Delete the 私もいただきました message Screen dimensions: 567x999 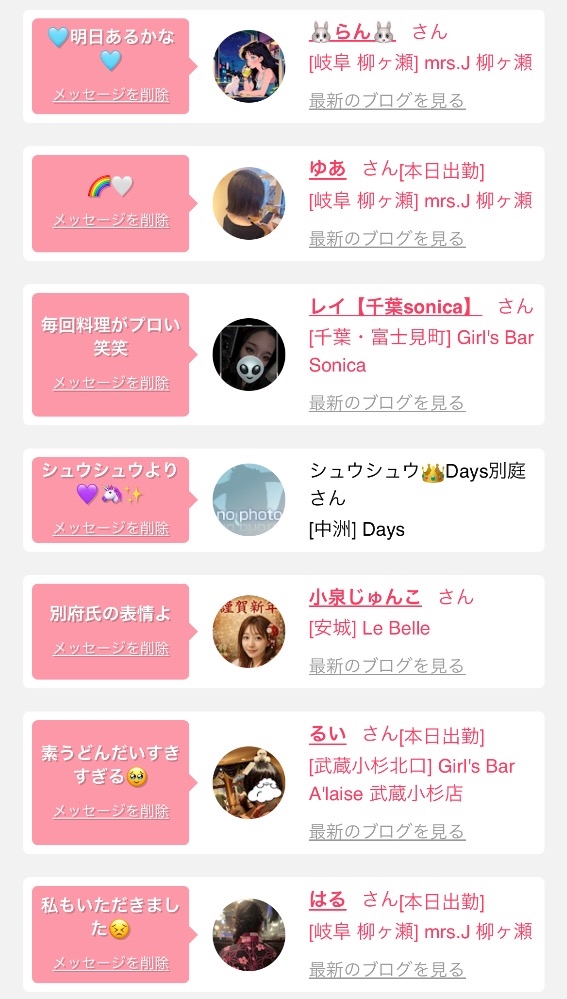[x=111, y=963]
